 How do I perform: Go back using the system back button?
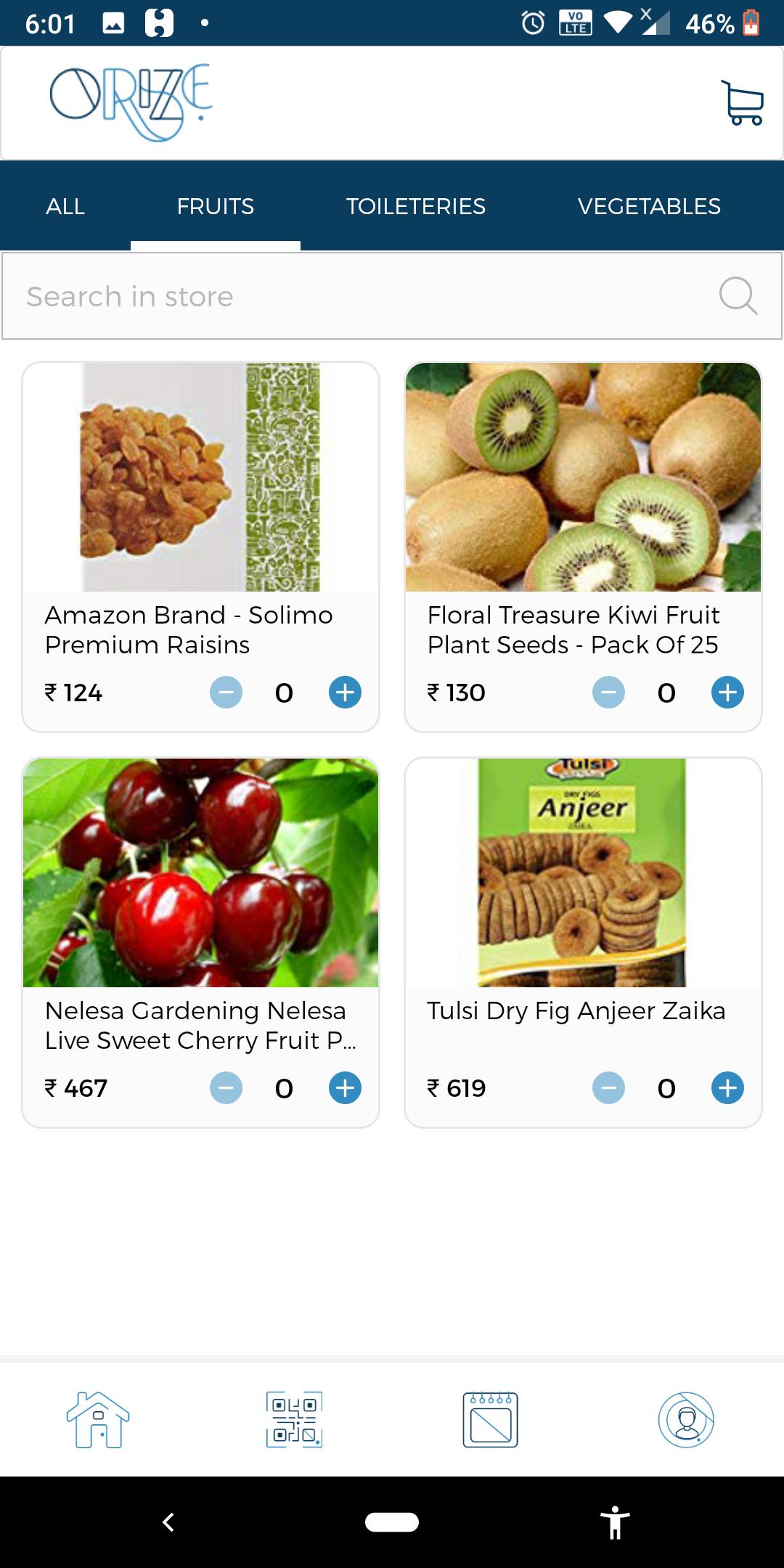click(168, 1522)
